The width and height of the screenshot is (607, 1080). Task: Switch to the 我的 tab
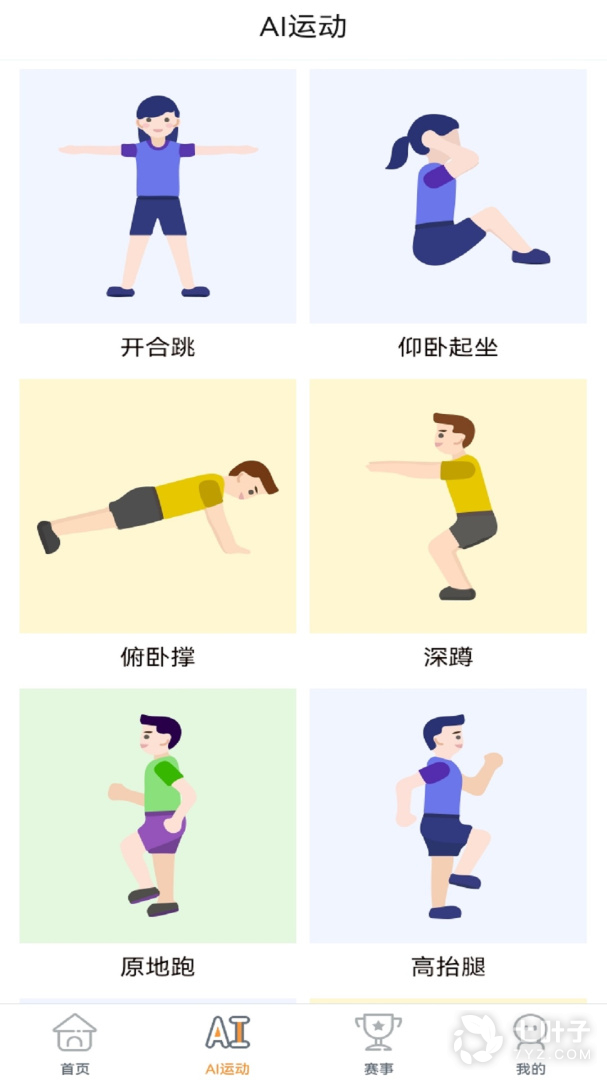coord(531,1043)
